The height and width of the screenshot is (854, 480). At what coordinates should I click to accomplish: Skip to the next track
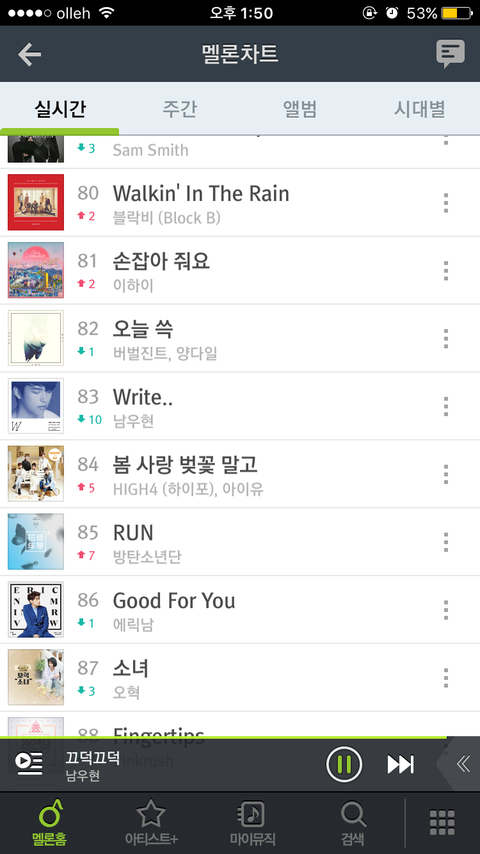pyautogui.click(x=400, y=764)
